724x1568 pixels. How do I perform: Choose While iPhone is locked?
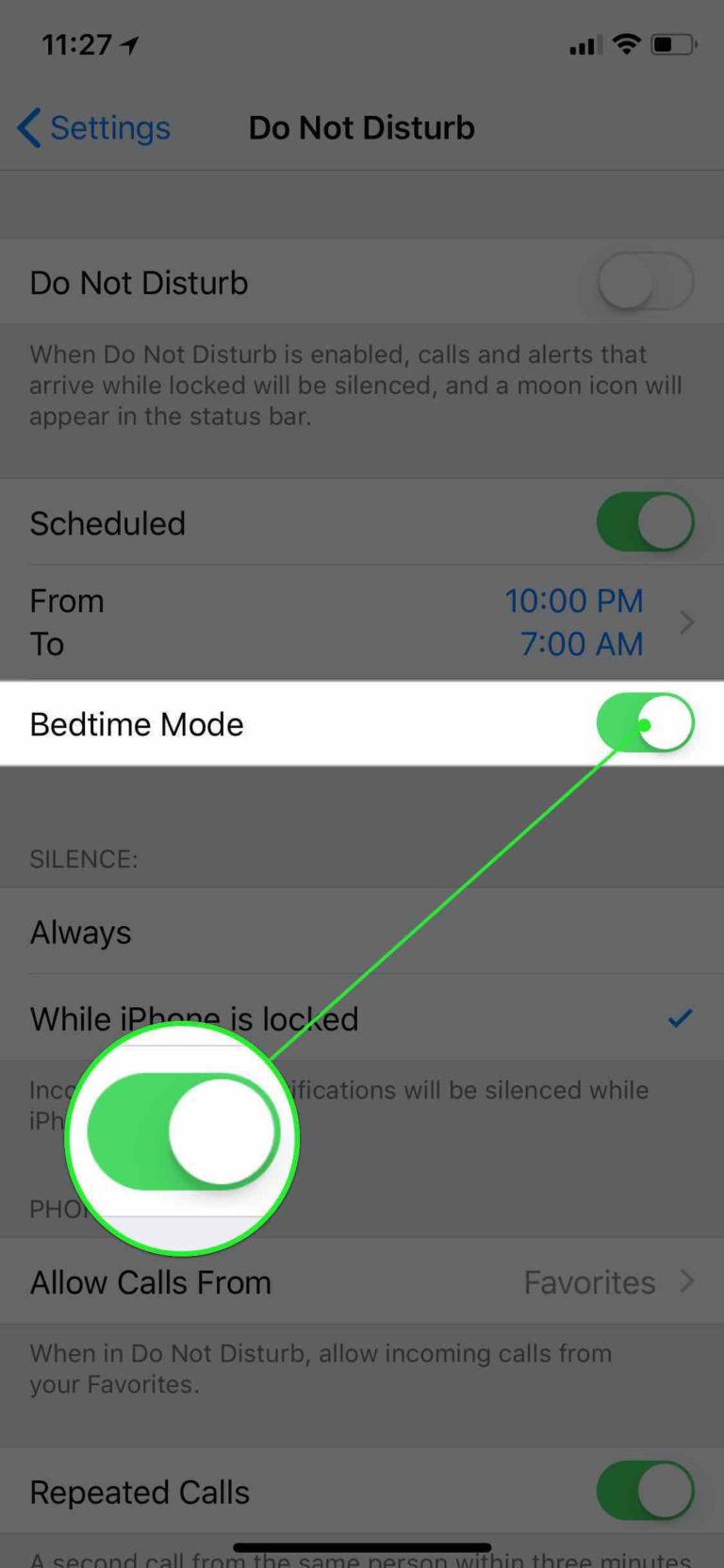click(362, 1017)
